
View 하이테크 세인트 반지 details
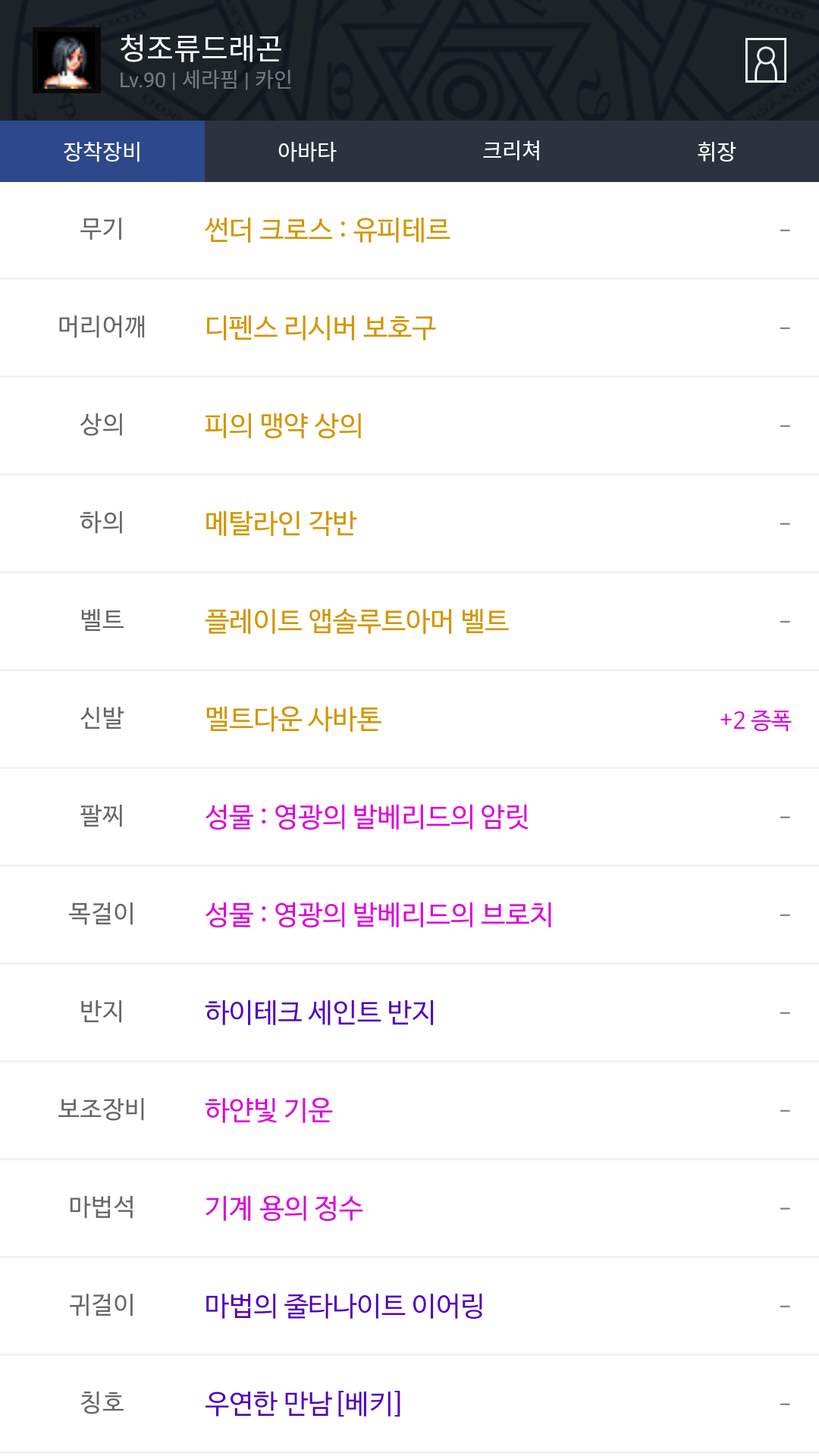pos(320,1012)
